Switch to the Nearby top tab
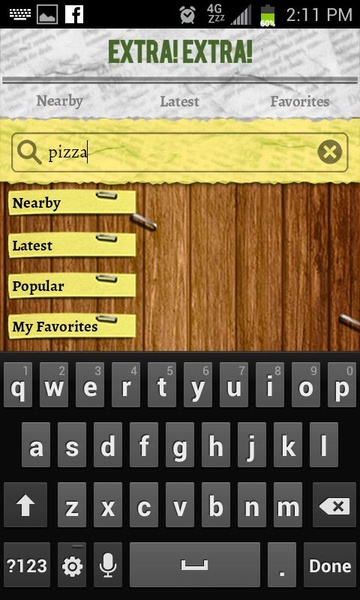This screenshot has width=360, height=600. [x=59, y=101]
